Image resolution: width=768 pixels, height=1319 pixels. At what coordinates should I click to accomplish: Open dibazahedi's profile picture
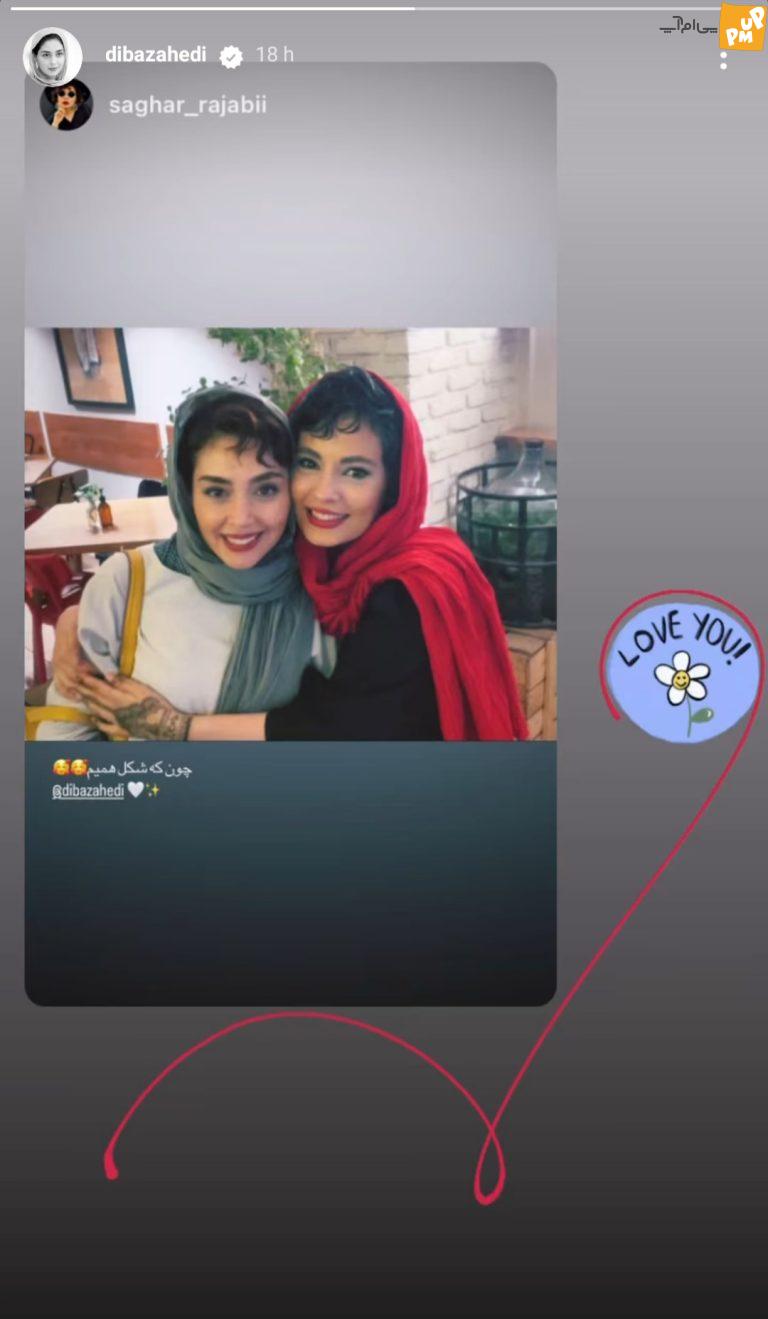tap(52, 56)
